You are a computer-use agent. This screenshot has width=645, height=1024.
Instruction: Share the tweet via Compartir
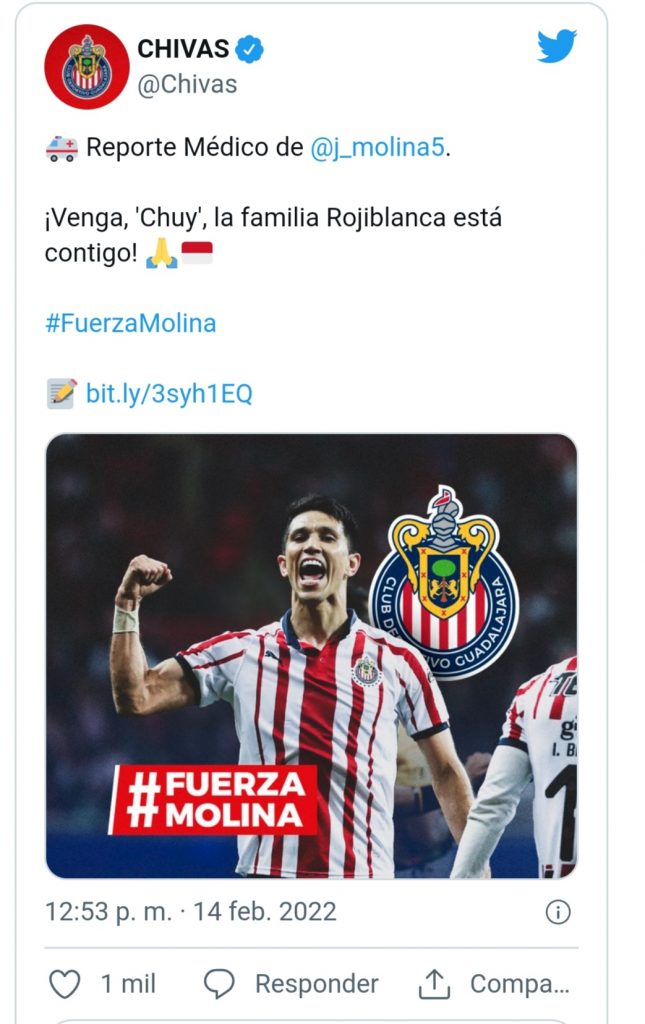493,984
